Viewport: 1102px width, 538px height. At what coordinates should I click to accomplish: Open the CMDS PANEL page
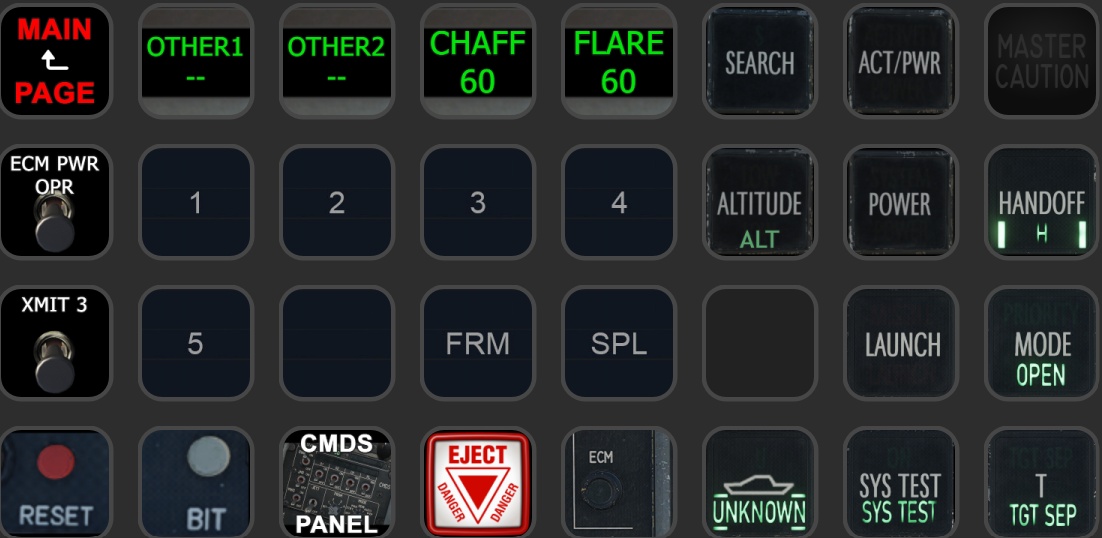pos(336,484)
